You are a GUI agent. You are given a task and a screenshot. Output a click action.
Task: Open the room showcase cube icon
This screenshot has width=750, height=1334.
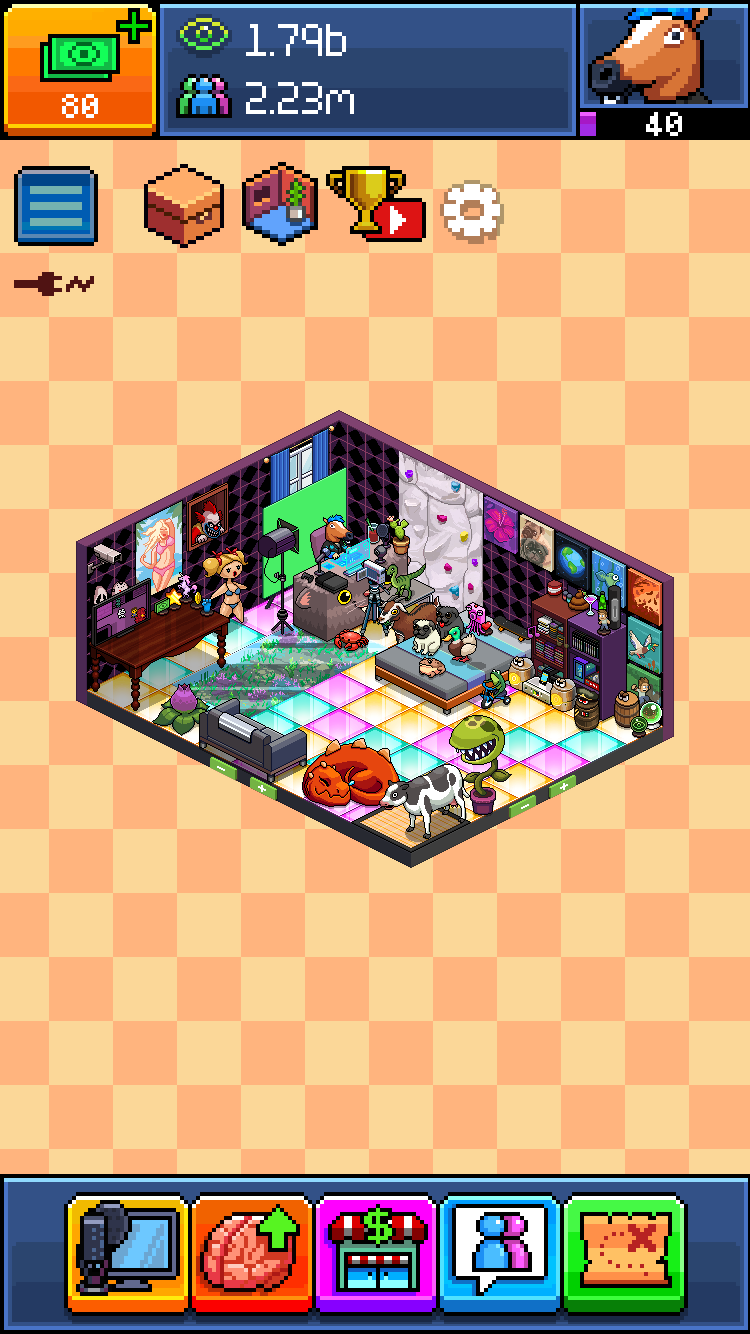[280, 203]
